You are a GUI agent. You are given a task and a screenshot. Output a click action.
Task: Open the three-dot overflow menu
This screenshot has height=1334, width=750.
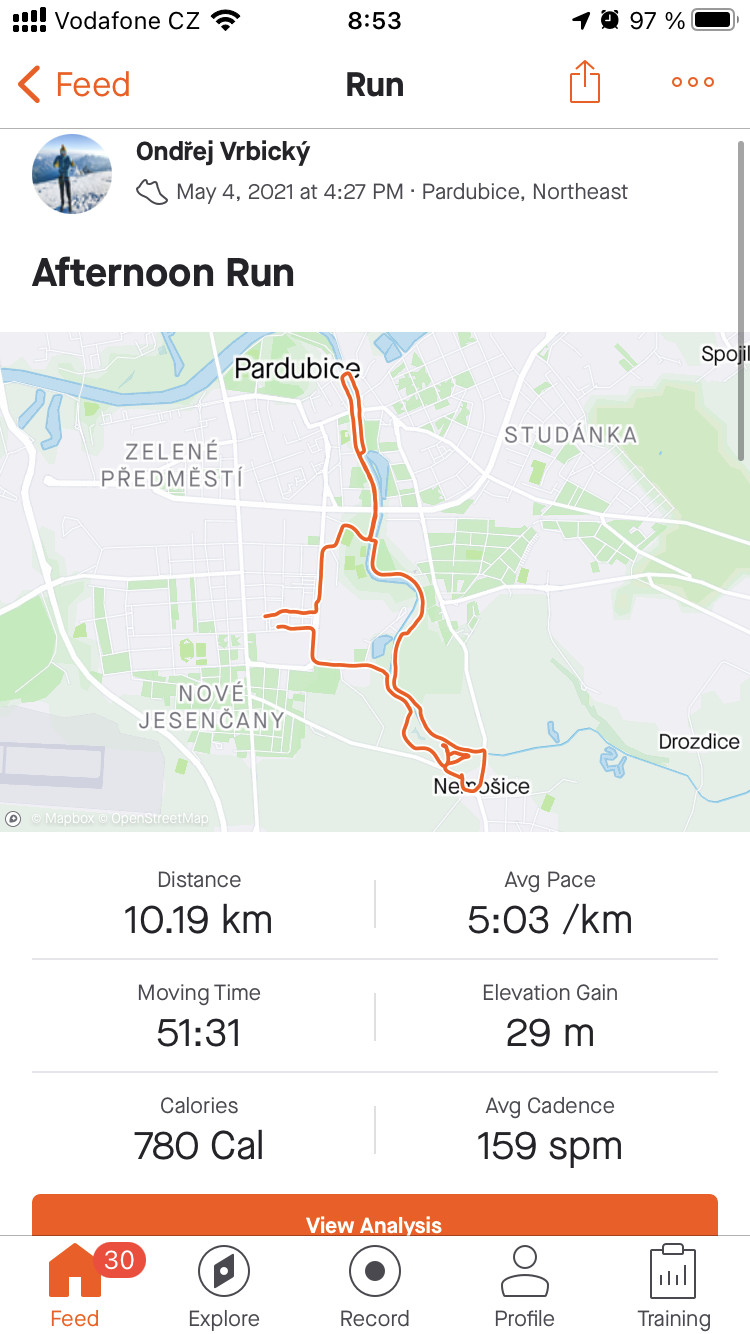[693, 83]
